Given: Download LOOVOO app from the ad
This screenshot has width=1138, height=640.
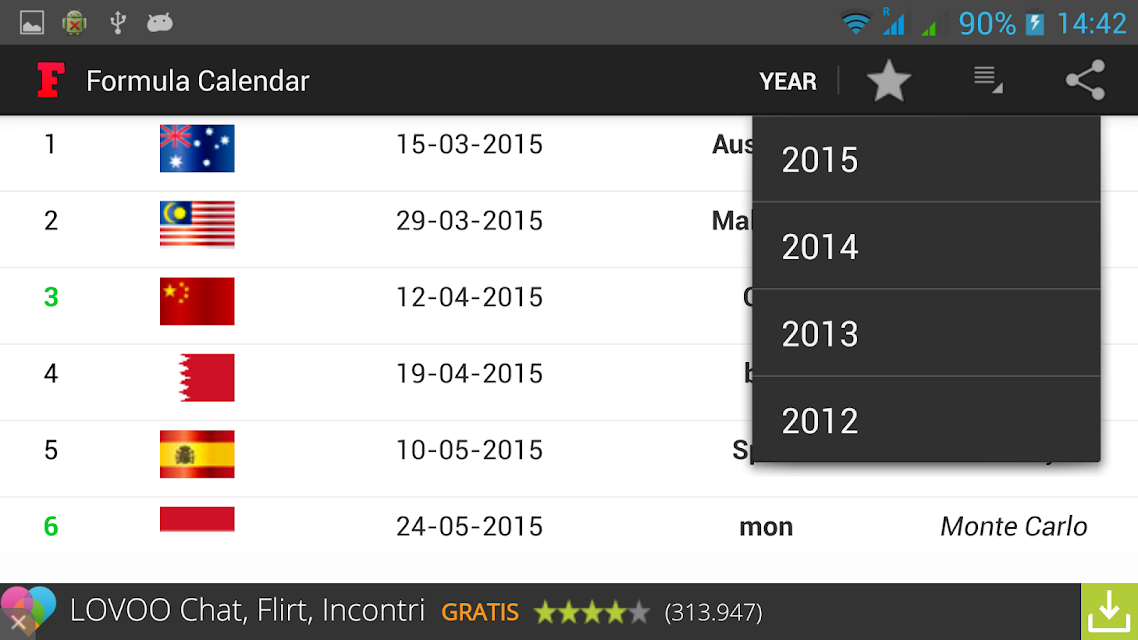Looking at the screenshot, I should [x=1108, y=611].
